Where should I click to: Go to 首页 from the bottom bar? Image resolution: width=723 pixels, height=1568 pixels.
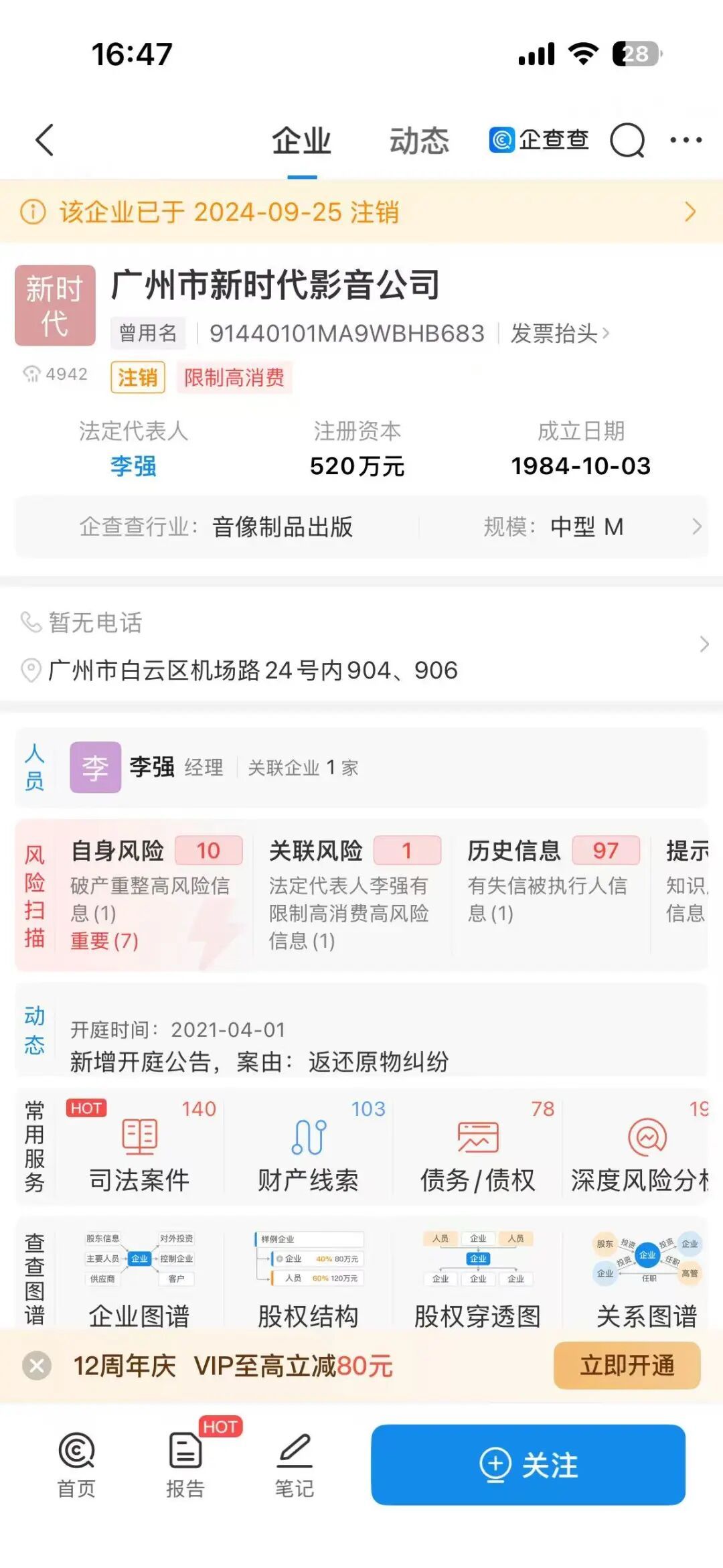coord(76,1465)
